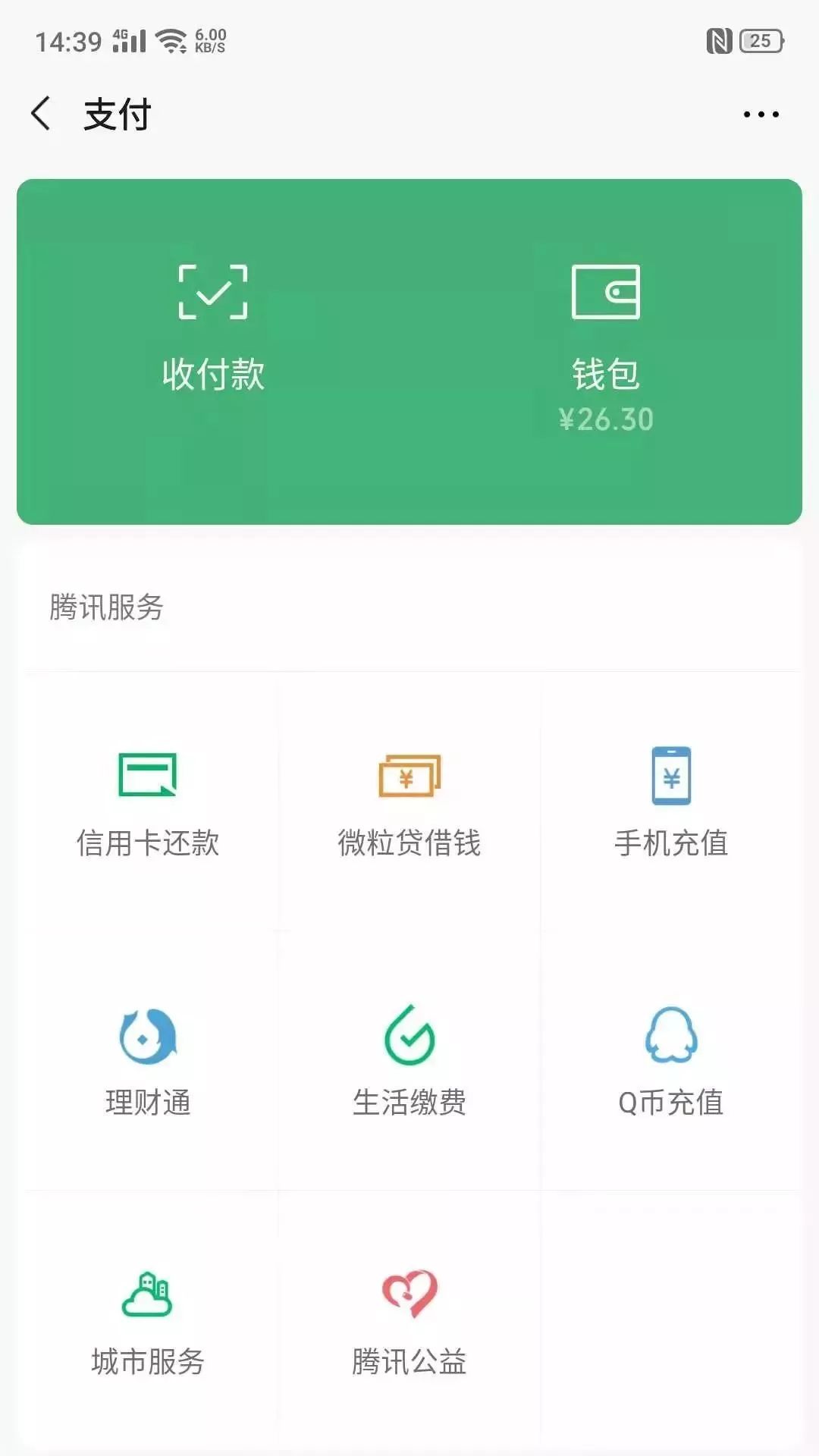Screen dimensions: 819x1456
Task: Go back from the 支付 page
Action: pos(41,114)
